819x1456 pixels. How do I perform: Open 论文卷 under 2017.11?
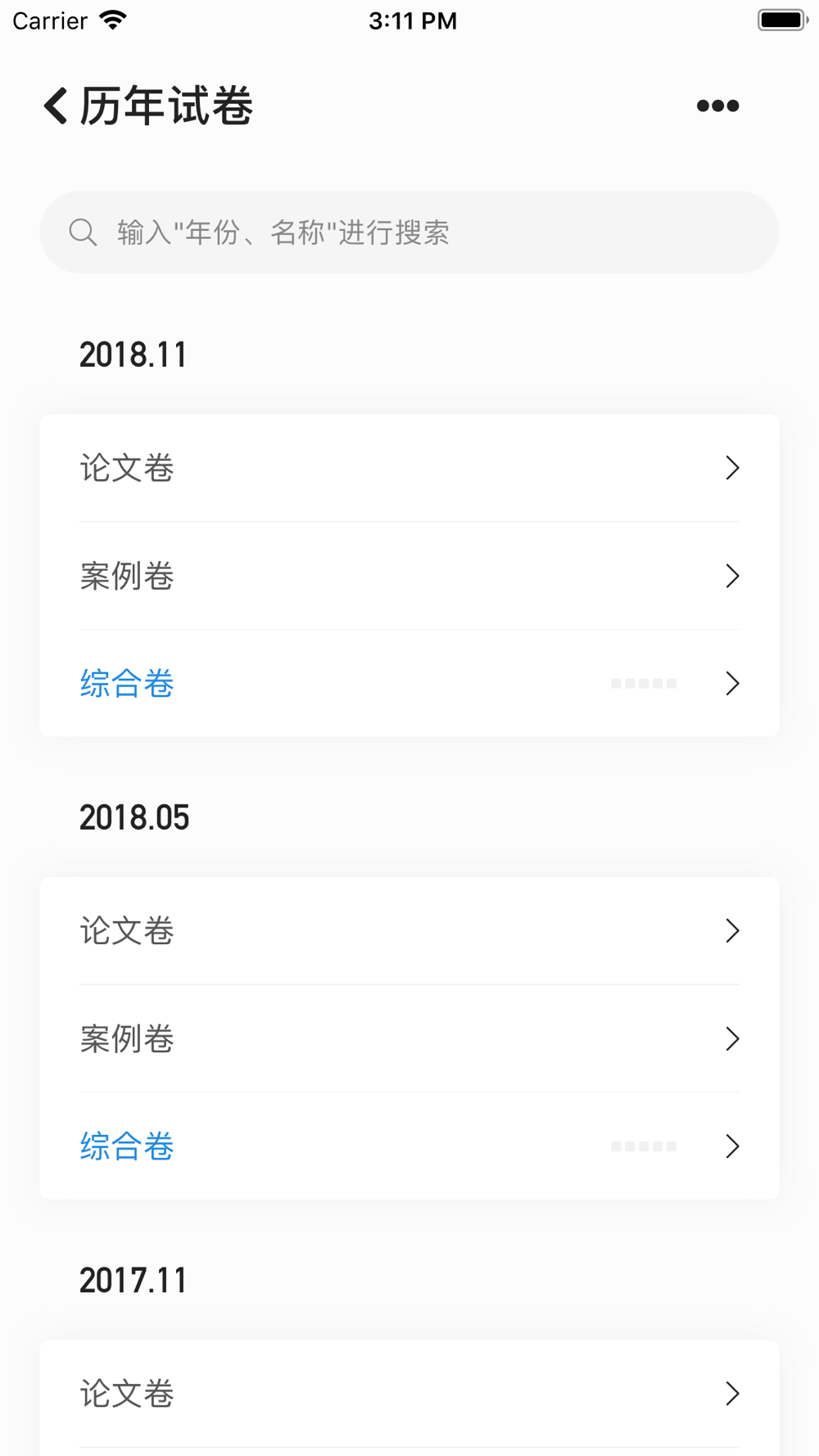point(409,1393)
